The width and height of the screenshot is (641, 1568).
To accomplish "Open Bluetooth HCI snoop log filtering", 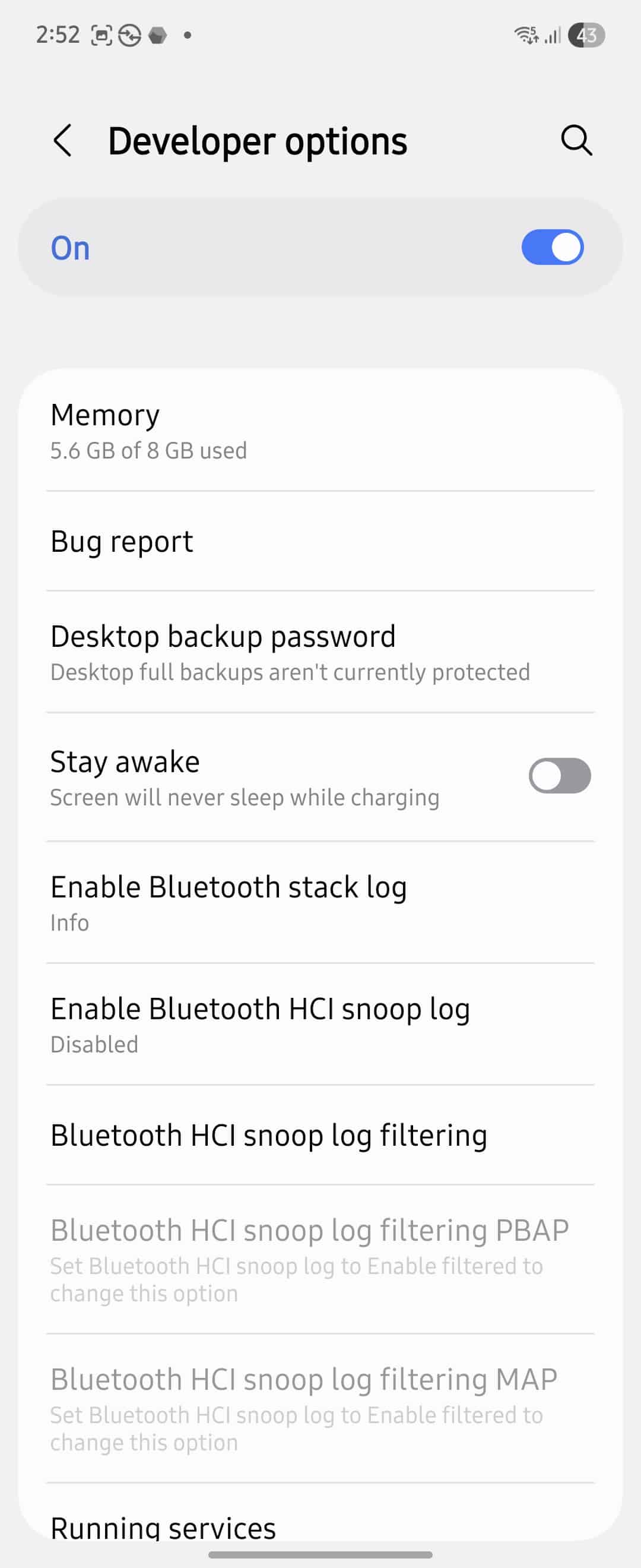I will [x=320, y=1136].
